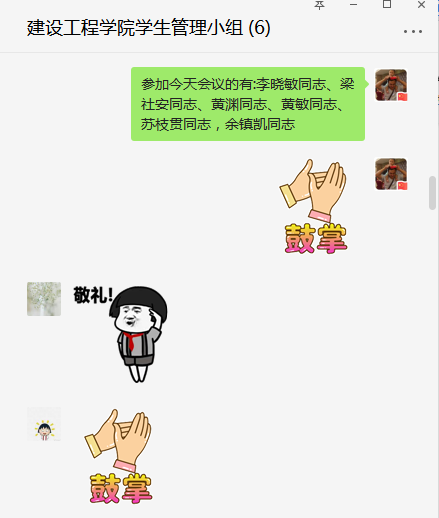Pin the chat window on top
The image size is (439, 518).
tap(319, 5)
